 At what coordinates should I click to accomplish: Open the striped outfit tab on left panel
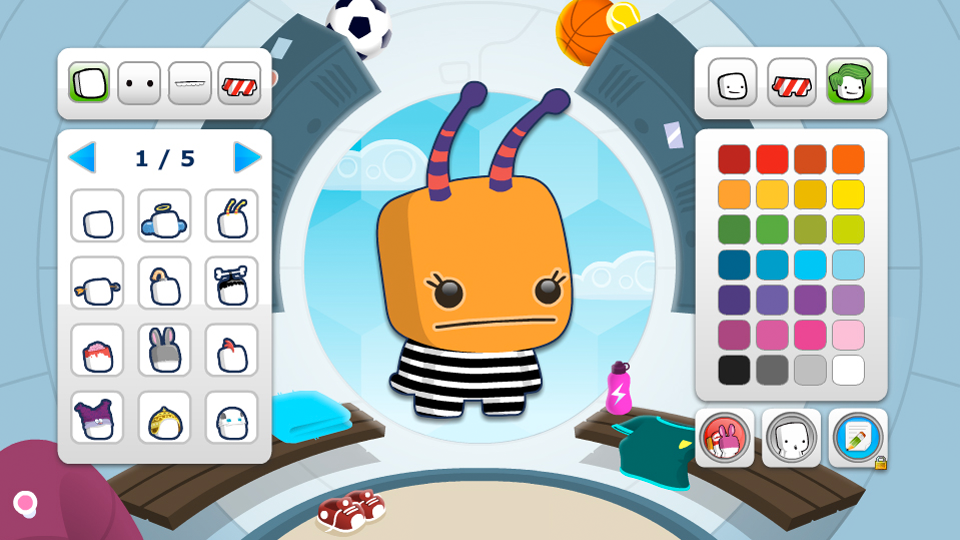point(240,83)
